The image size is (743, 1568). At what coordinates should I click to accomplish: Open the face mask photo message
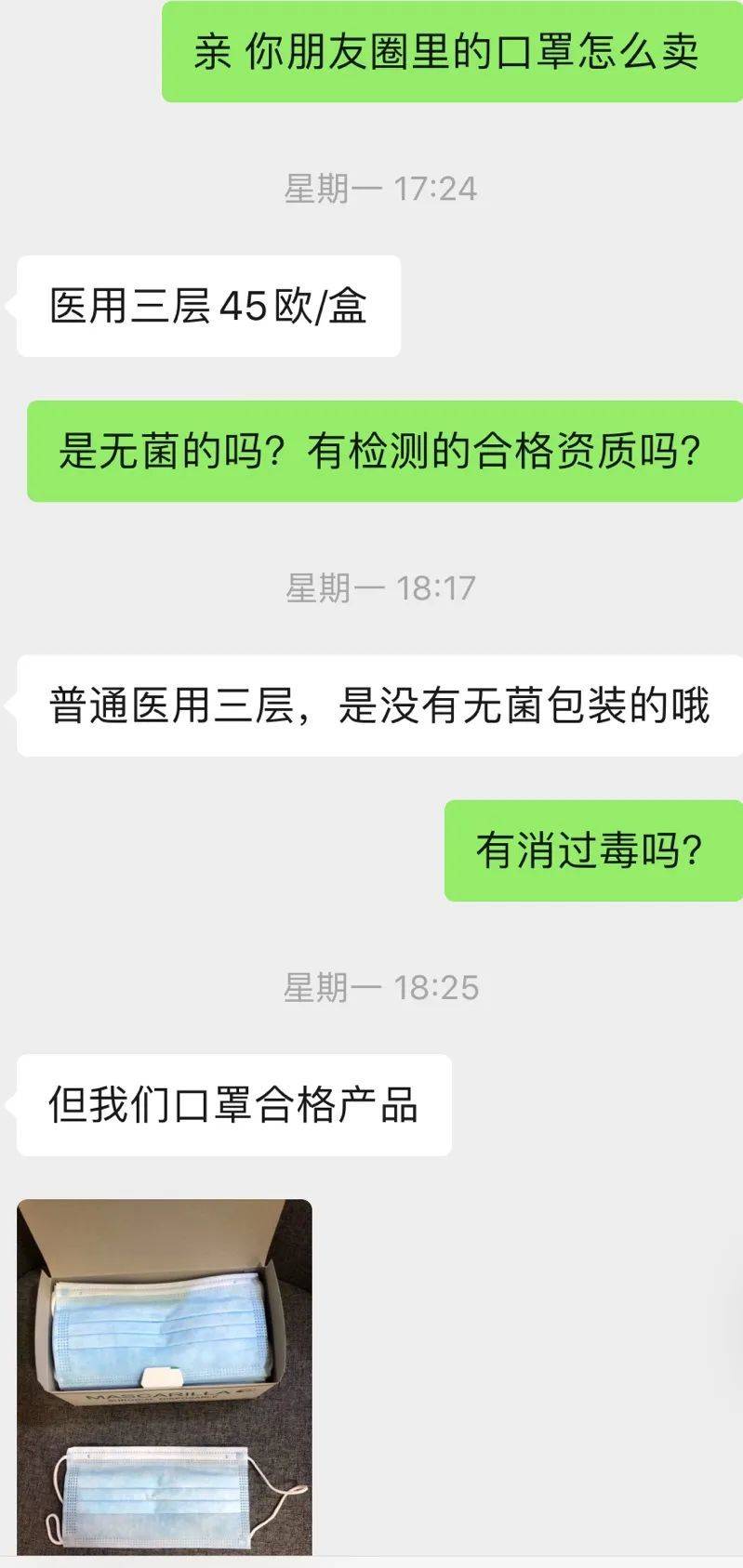point(165,1376)
